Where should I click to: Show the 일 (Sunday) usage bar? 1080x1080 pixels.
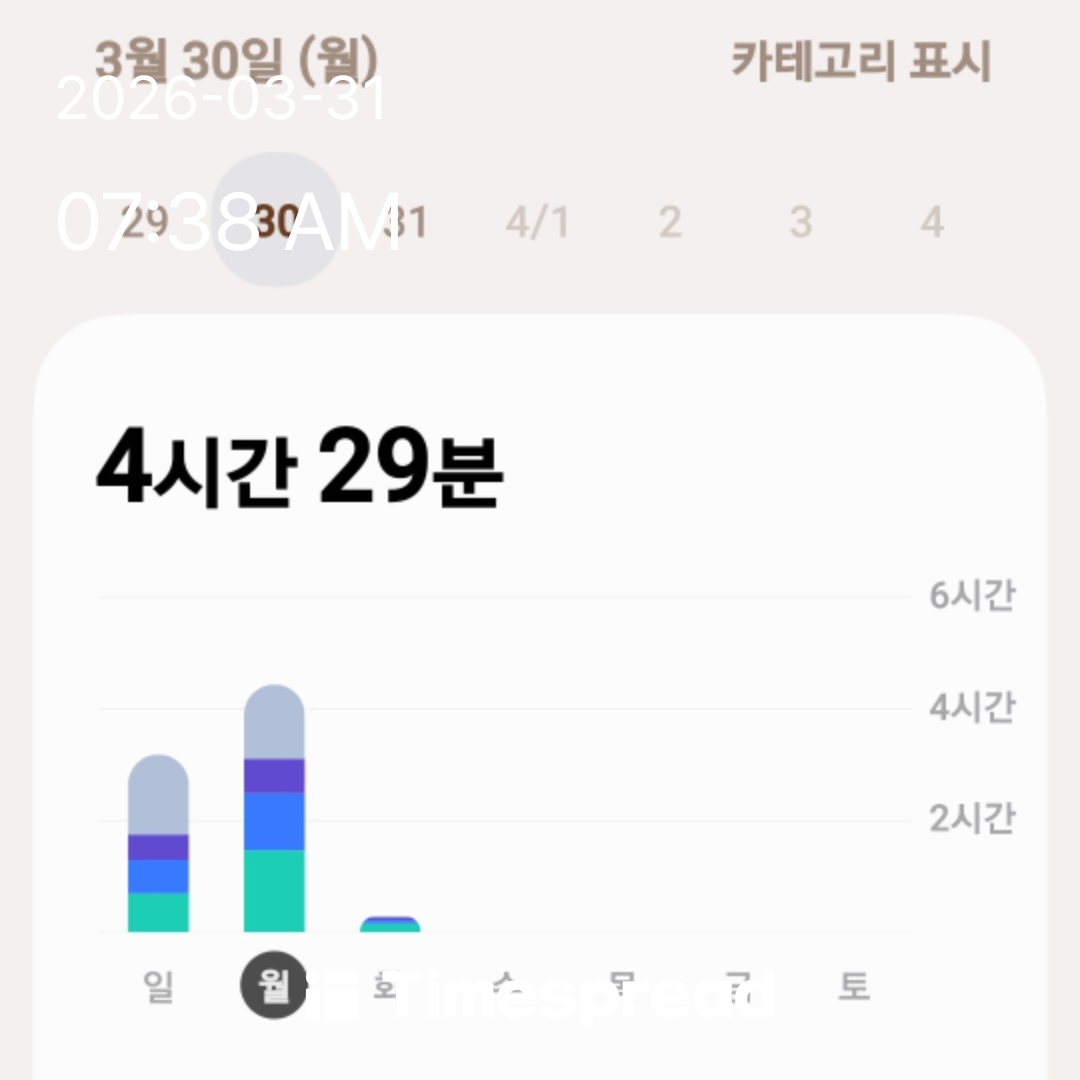tap(158, 845)
